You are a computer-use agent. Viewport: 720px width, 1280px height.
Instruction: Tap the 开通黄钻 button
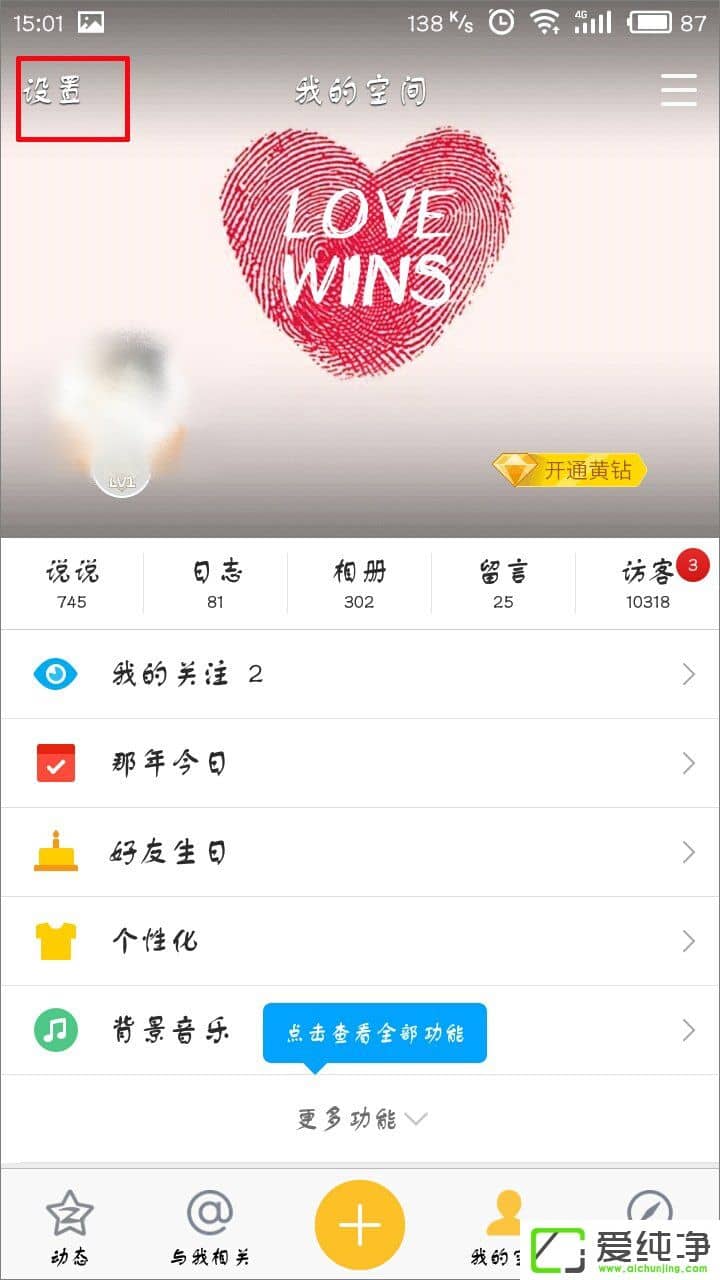571,470
